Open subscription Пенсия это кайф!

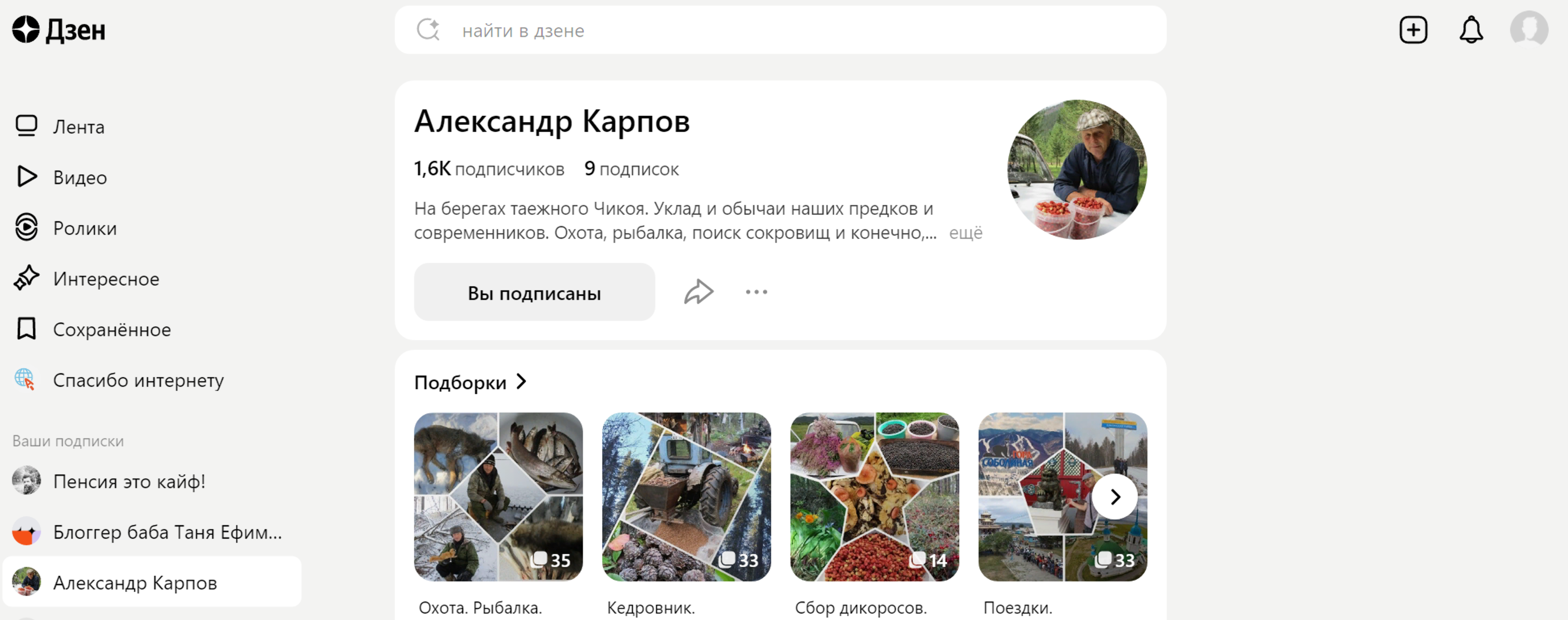[128, 481]
